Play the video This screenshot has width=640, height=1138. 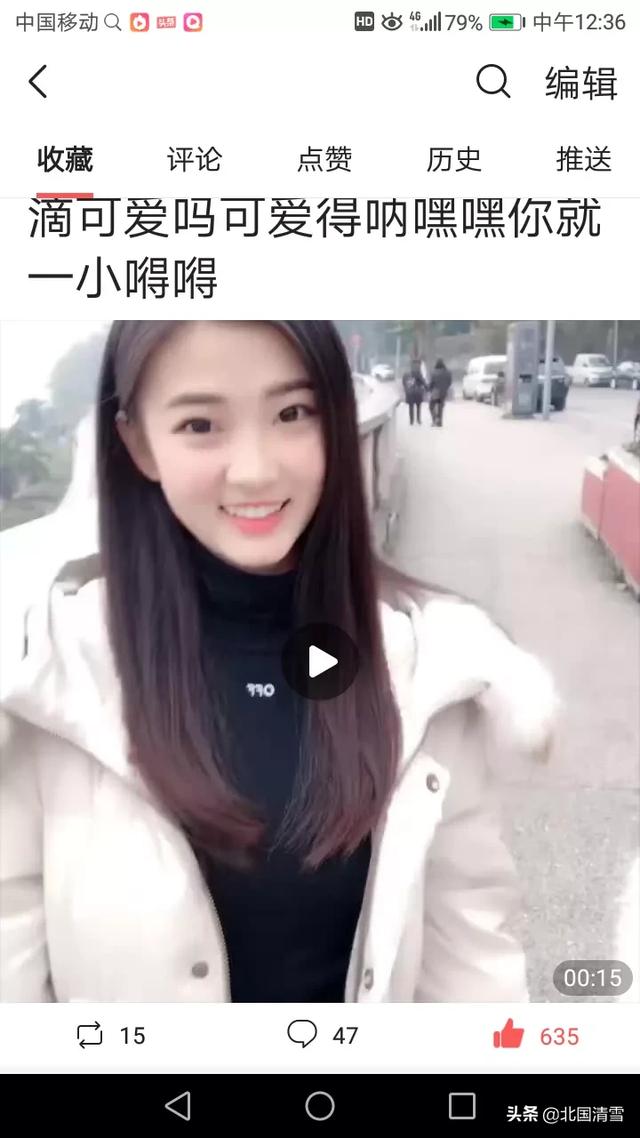320,661
